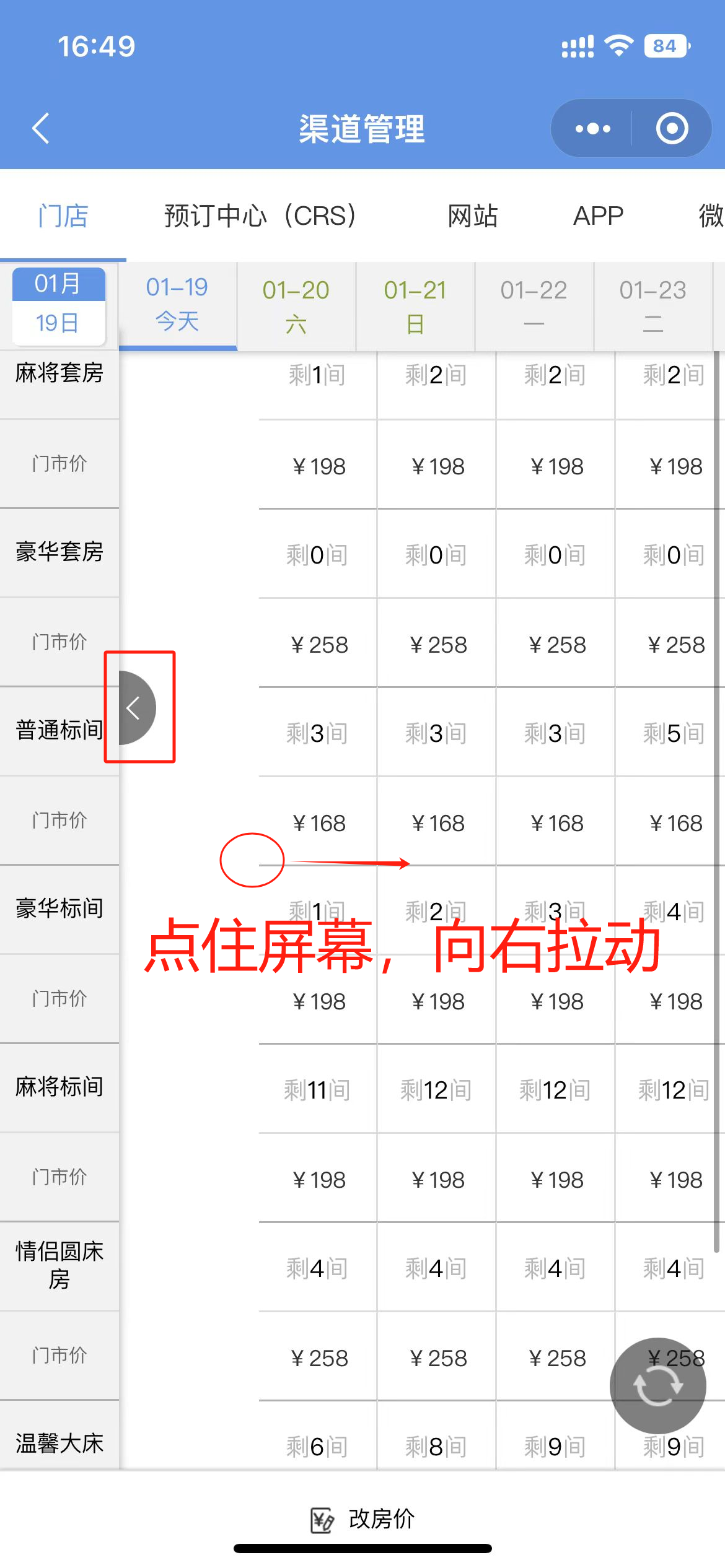Tap the floating refresh button
The image size is (725, 1568).
(x=658, y=1386)
